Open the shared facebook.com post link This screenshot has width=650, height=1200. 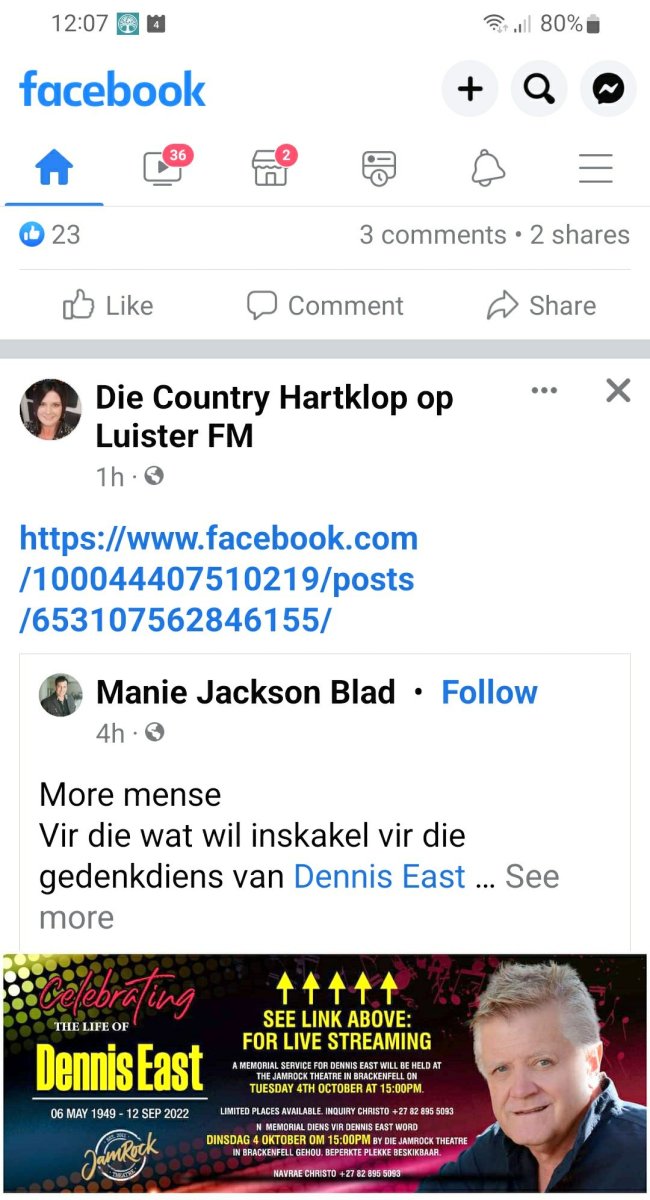218,579
